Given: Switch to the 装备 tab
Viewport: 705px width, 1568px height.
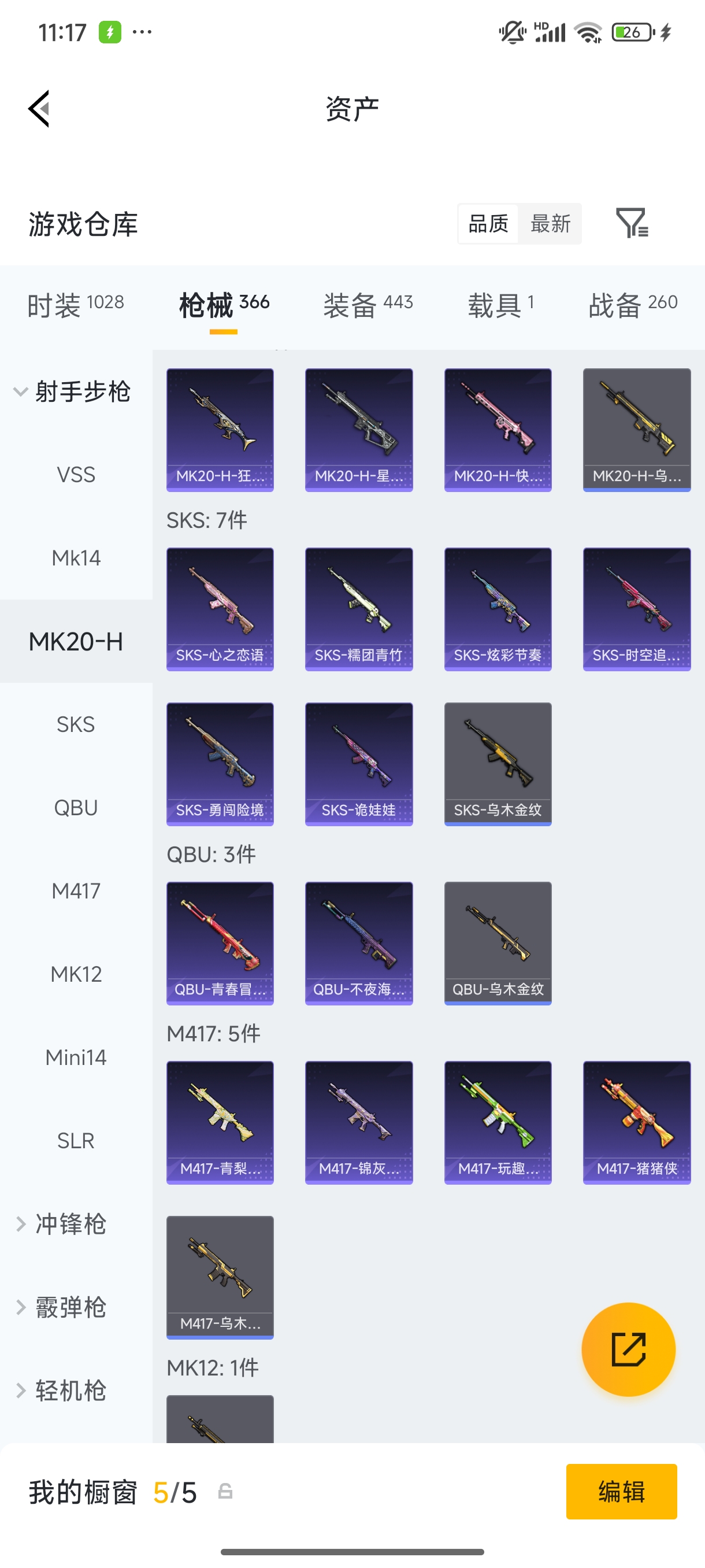Looking at the screenshot, I should coord(368,304).
